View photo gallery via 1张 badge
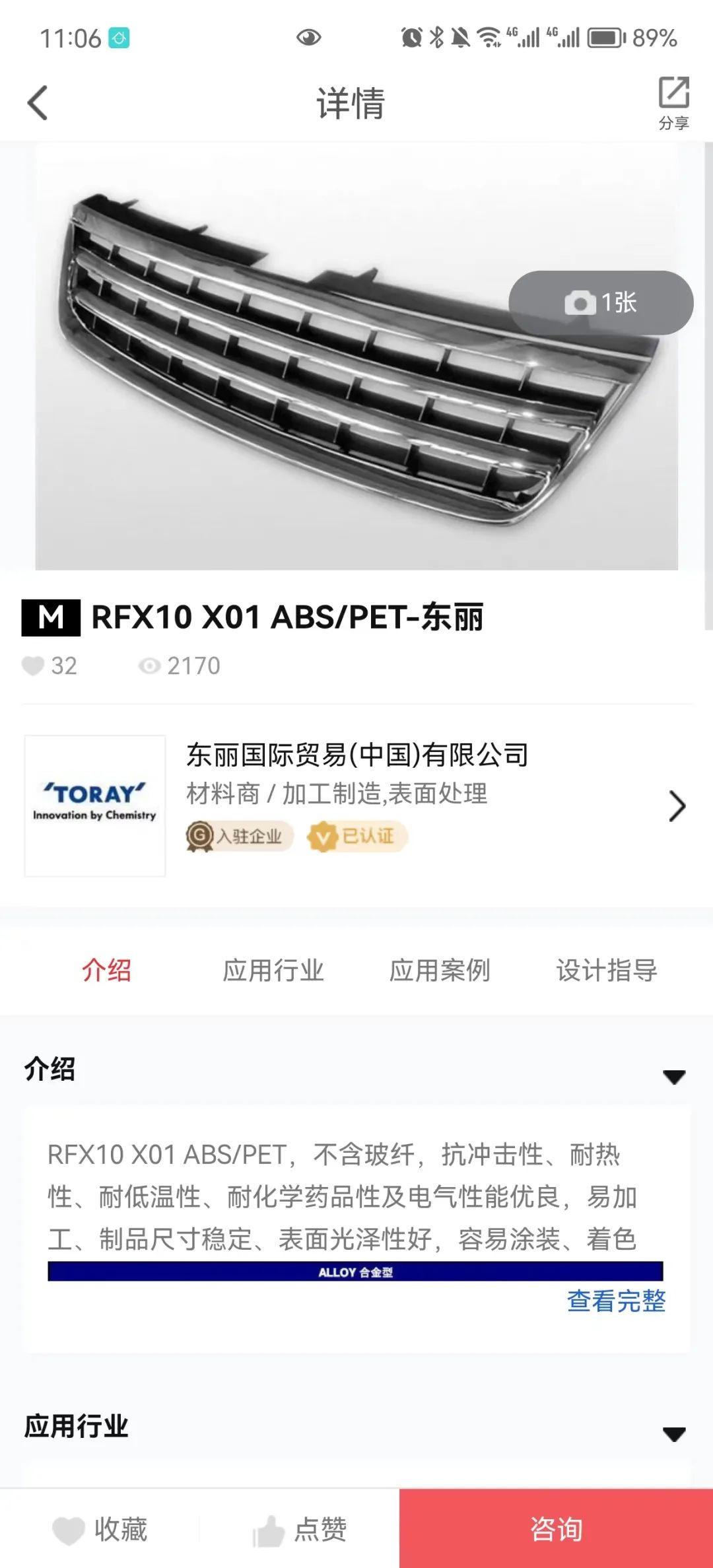The image size is (713, 1568). 601,303
